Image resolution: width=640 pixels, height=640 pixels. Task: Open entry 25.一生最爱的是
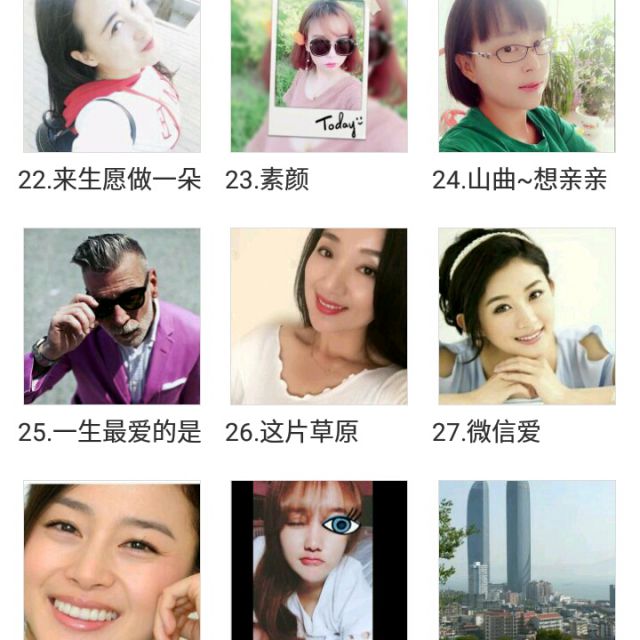111,316
